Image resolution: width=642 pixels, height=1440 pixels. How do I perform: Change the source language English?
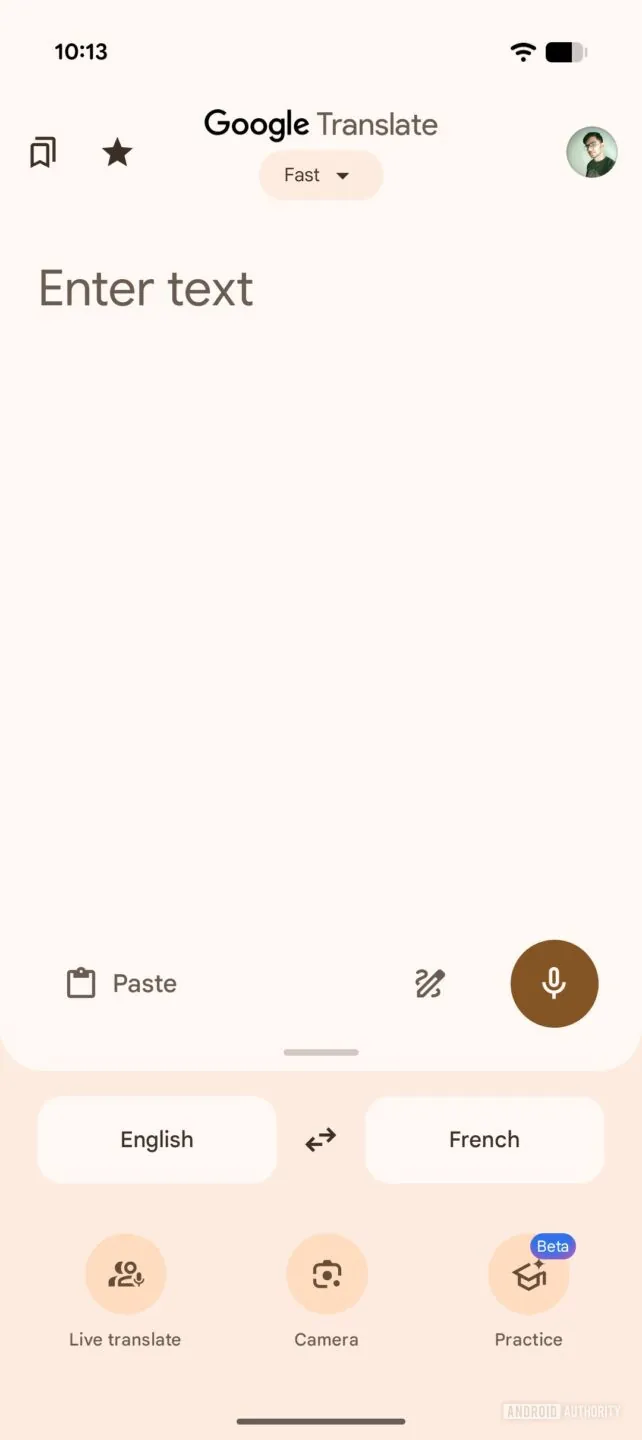(x=157, y=1139)
